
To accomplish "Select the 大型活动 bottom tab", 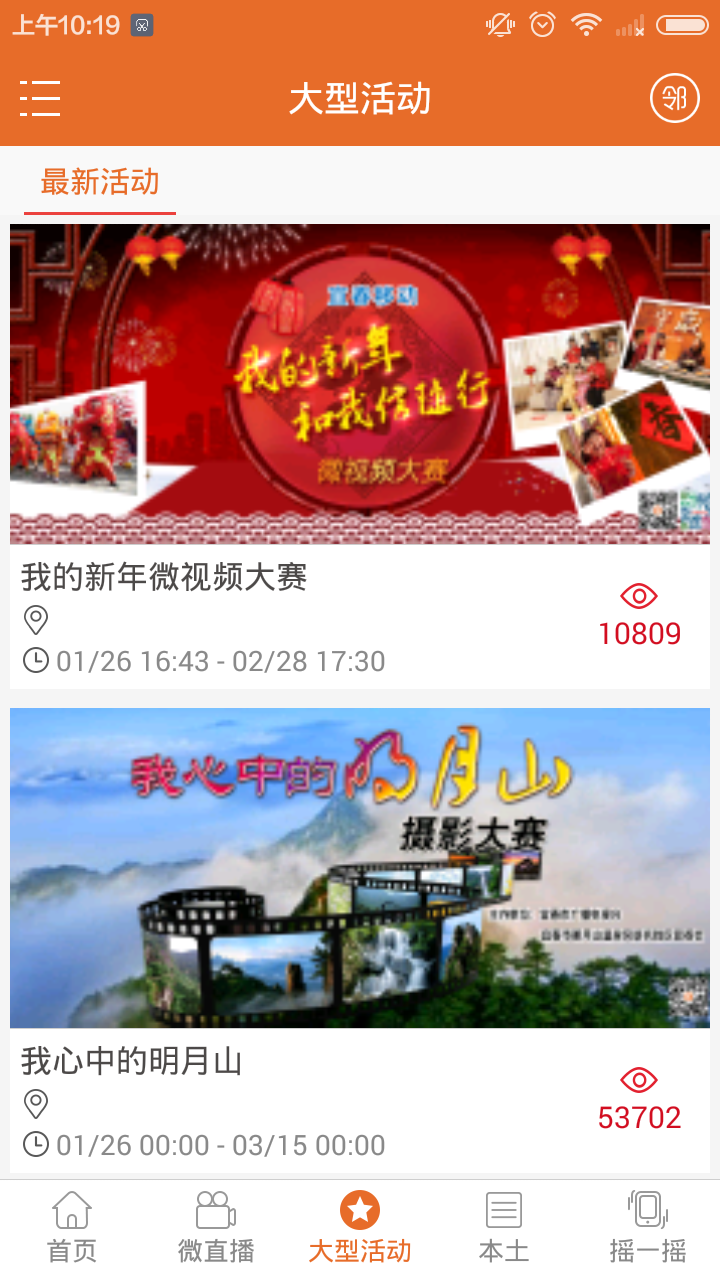I will coord(360,1228).
